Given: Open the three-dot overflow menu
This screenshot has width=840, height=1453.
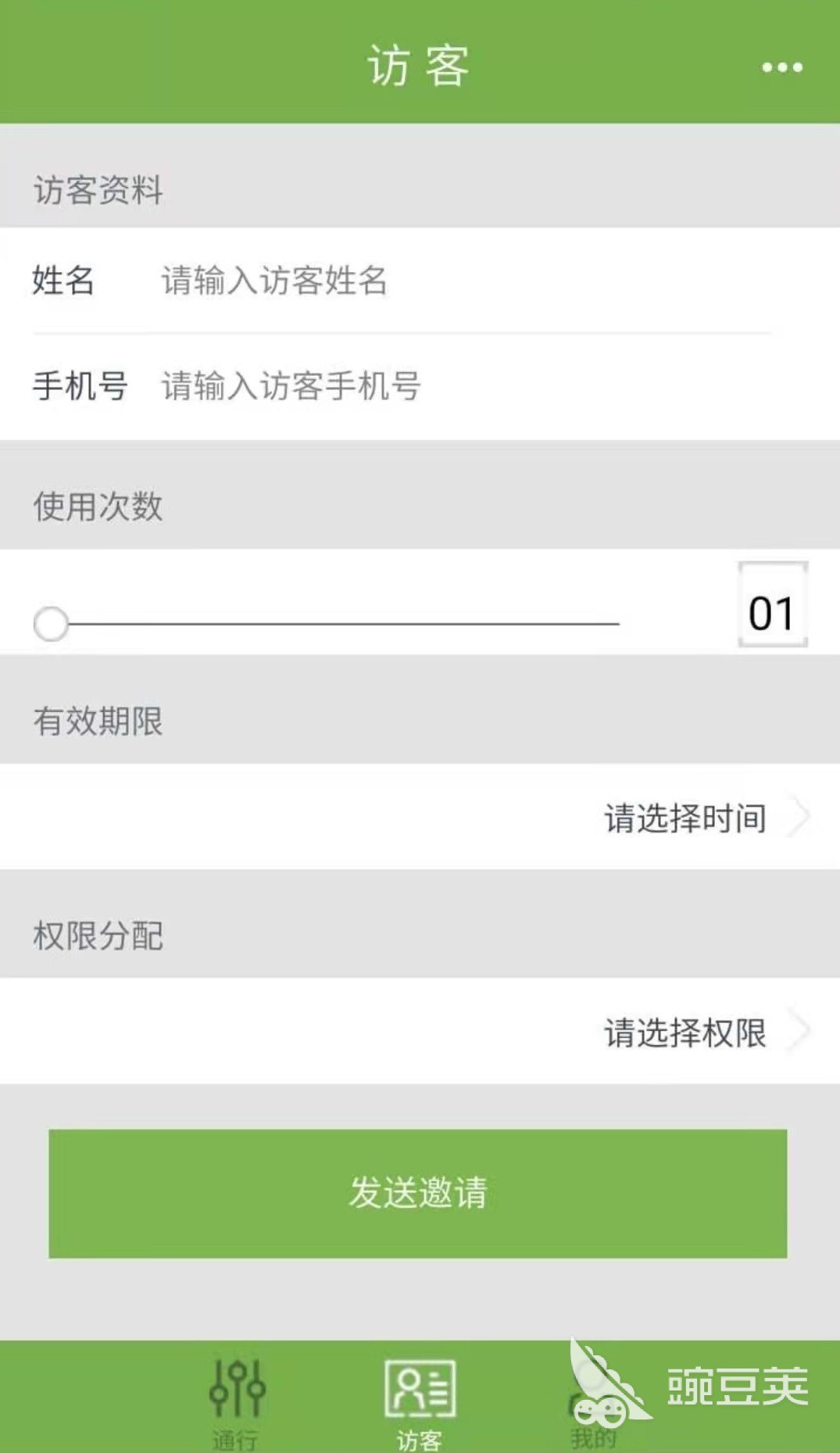Looking at the screenshot, I should coord(782,67).
